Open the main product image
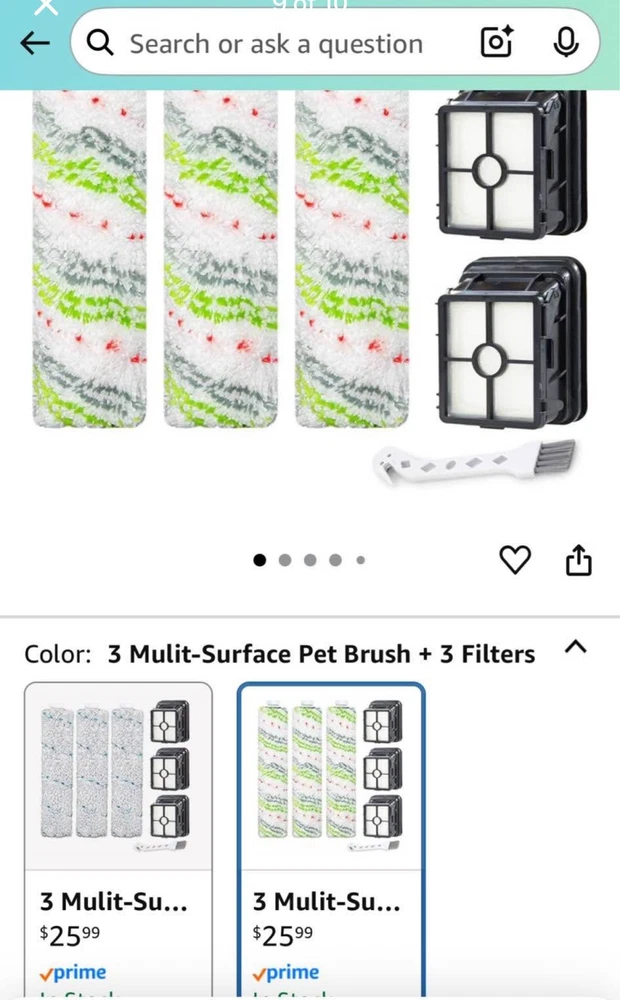620x1000 pixels. [308, 290]
